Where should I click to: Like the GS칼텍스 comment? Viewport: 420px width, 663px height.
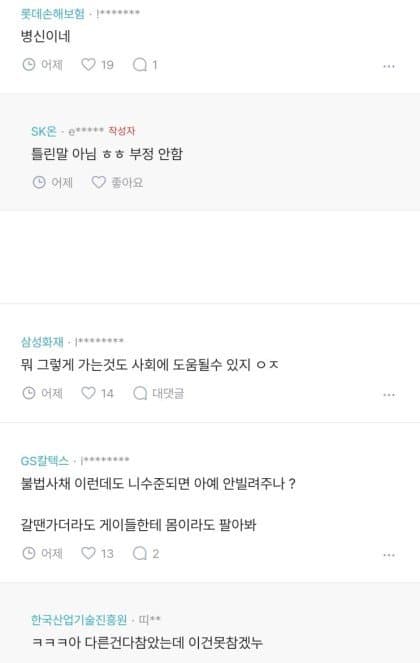click(x=97, y=553)
